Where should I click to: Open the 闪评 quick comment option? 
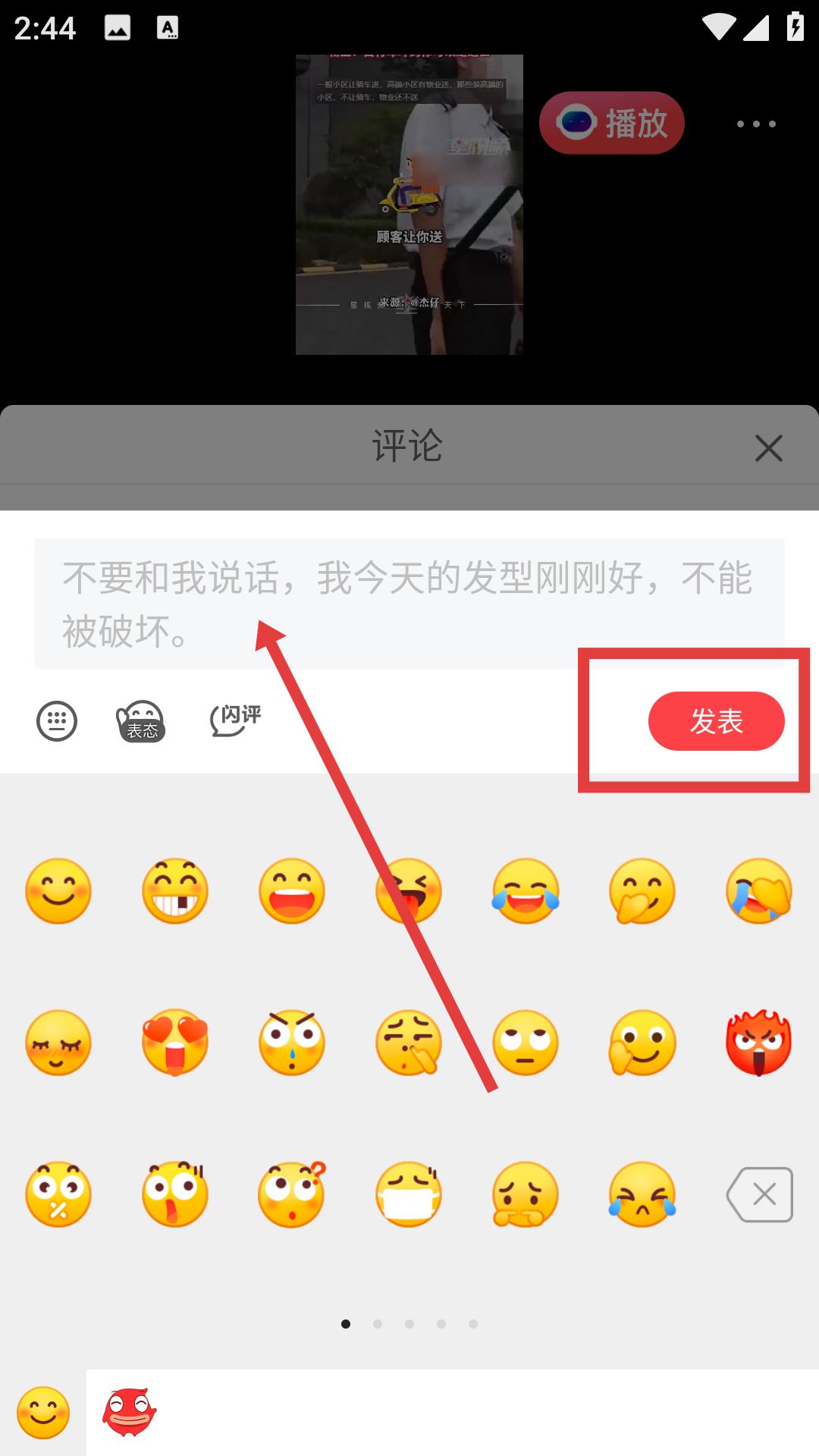235,720
